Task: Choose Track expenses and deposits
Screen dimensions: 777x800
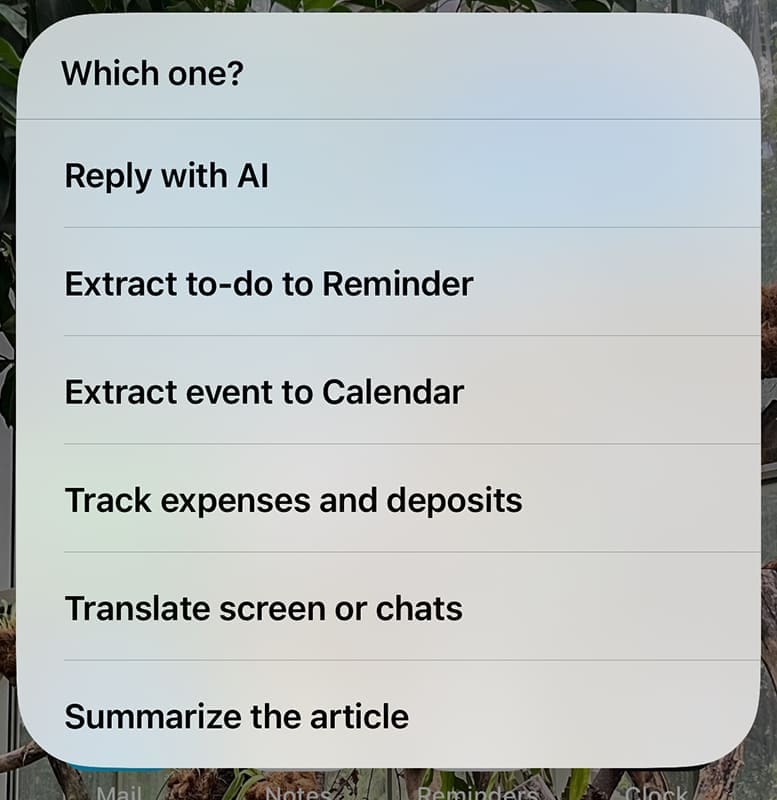Action: coord(388,500)
